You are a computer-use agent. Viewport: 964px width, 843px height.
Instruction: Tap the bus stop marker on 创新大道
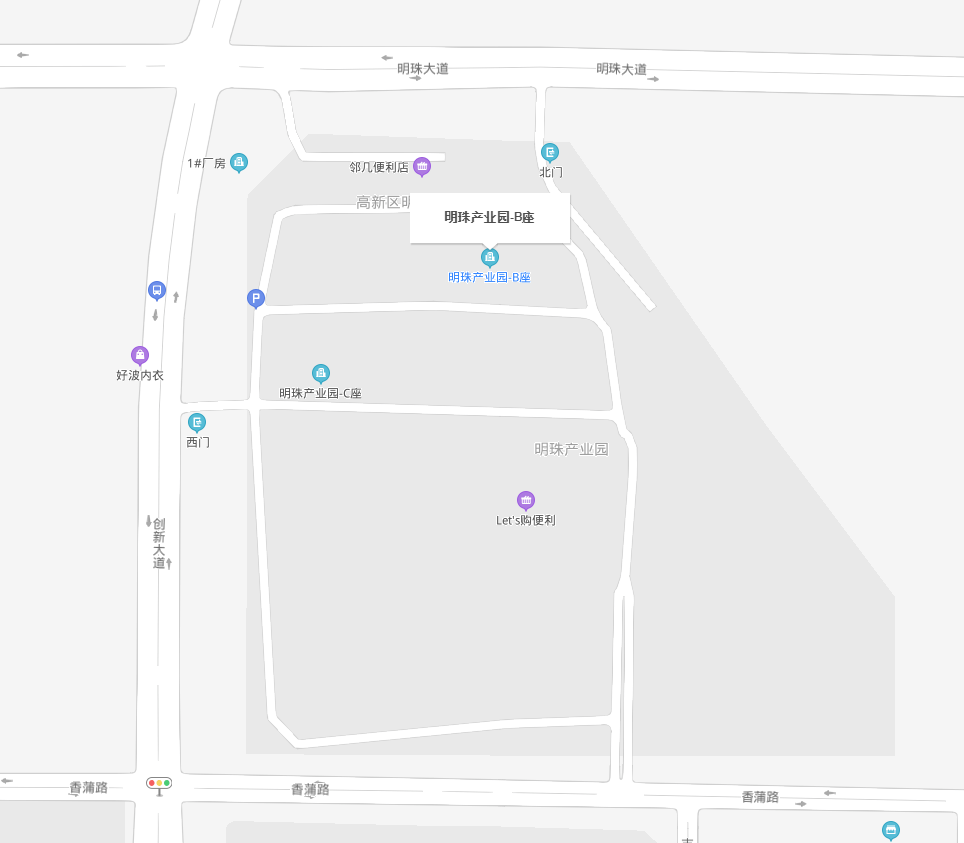coord(156,290)
